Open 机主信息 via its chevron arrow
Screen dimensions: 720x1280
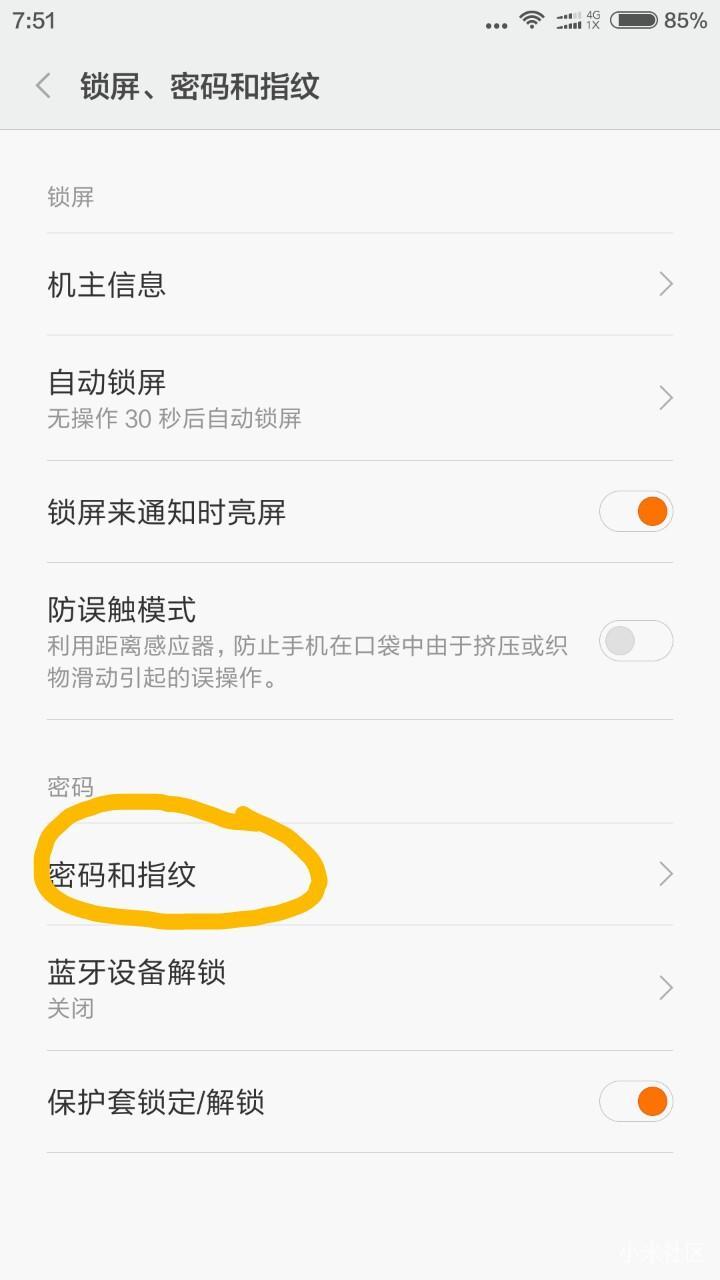point(666,284)
